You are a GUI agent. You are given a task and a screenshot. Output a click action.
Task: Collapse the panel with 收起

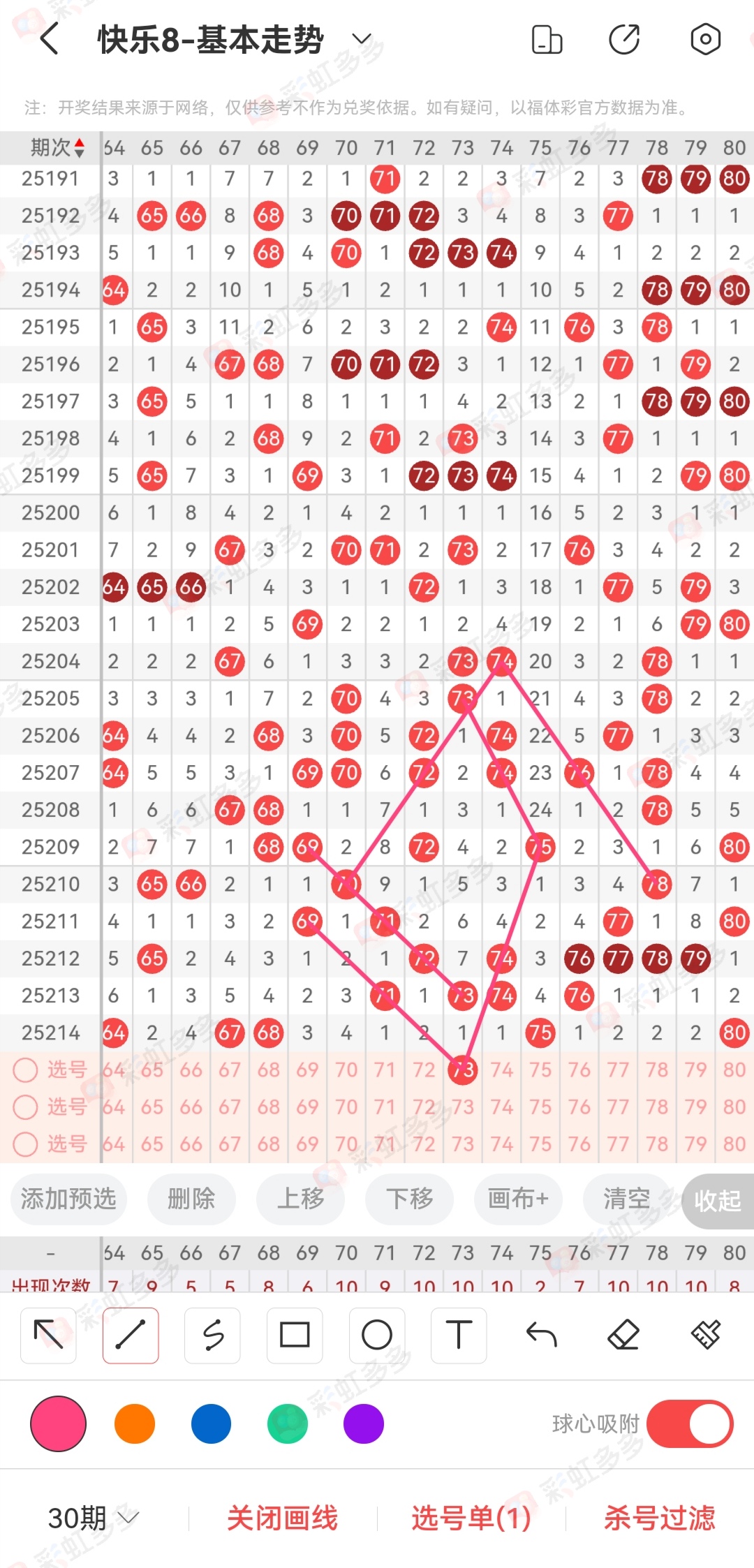pos(718,1201)
